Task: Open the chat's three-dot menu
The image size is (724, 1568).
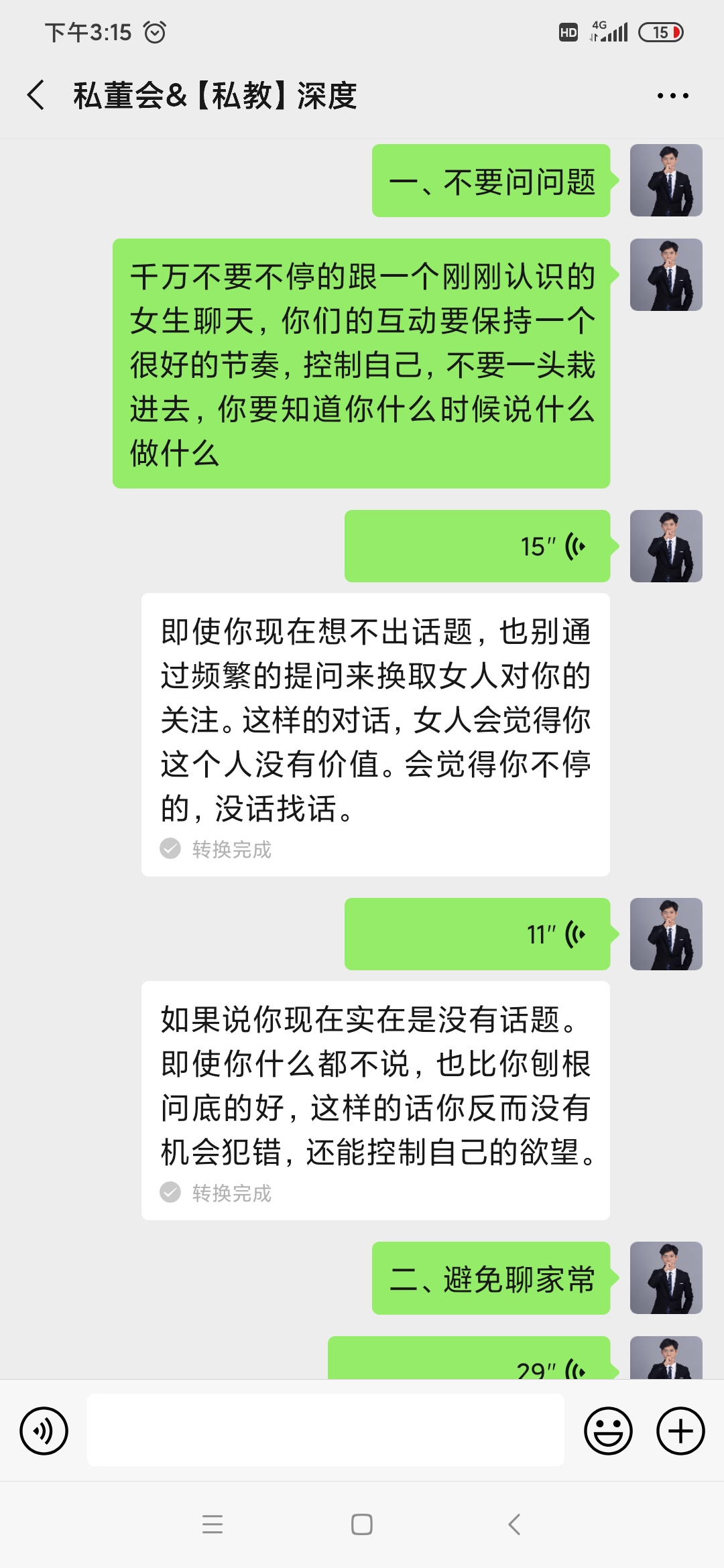Action: click(x=672, y=96)
